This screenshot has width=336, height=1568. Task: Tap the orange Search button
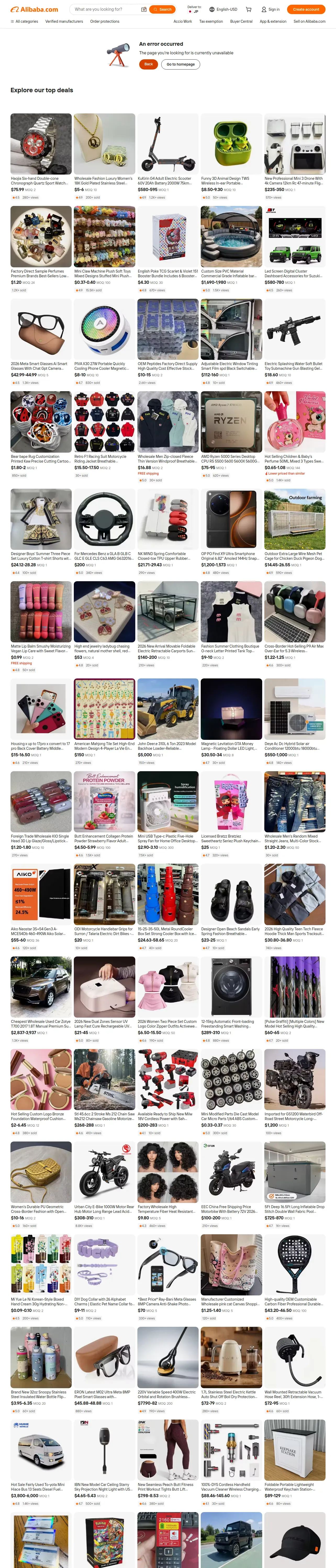click(163, 10)
